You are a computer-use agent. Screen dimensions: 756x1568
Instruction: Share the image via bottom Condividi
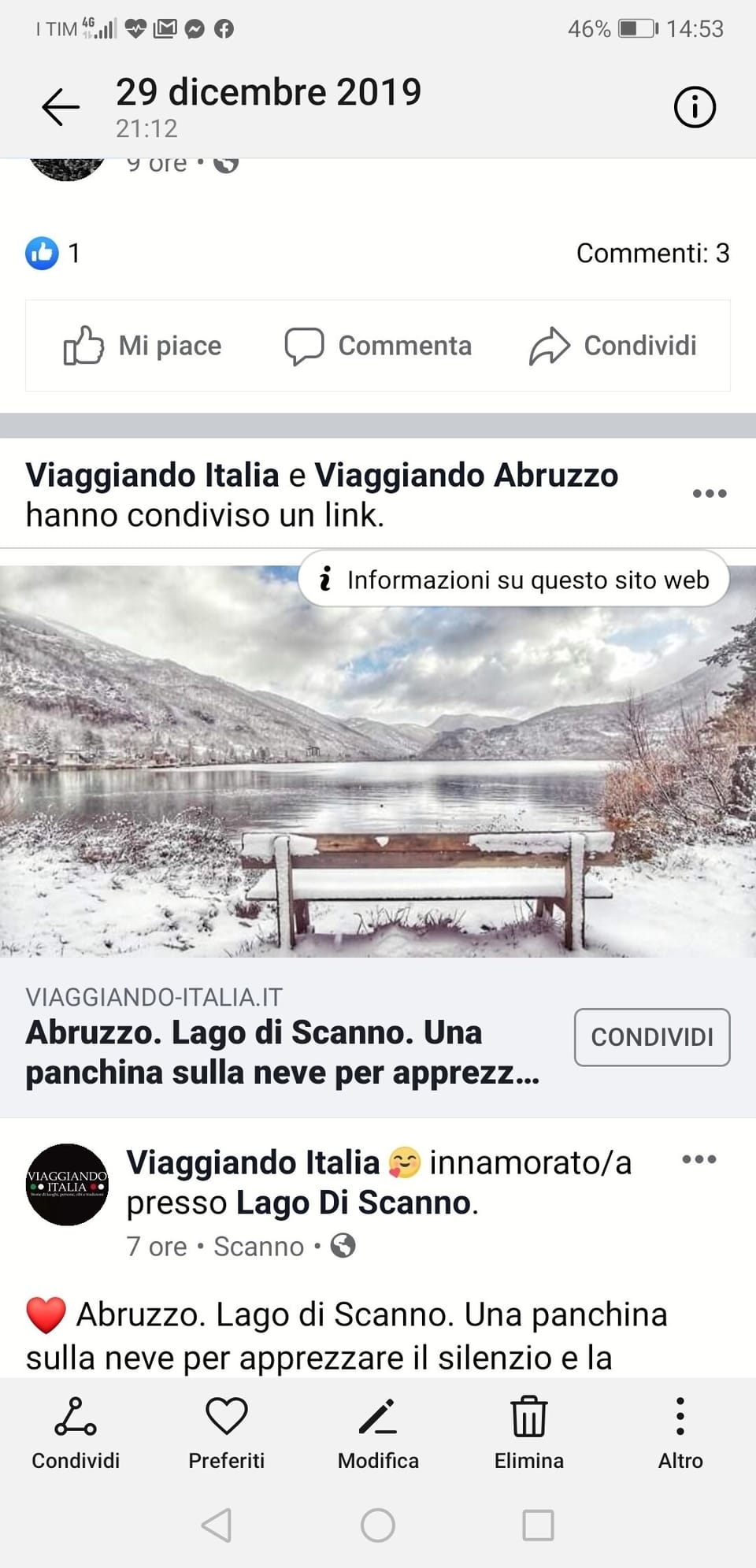(76, 1433)
